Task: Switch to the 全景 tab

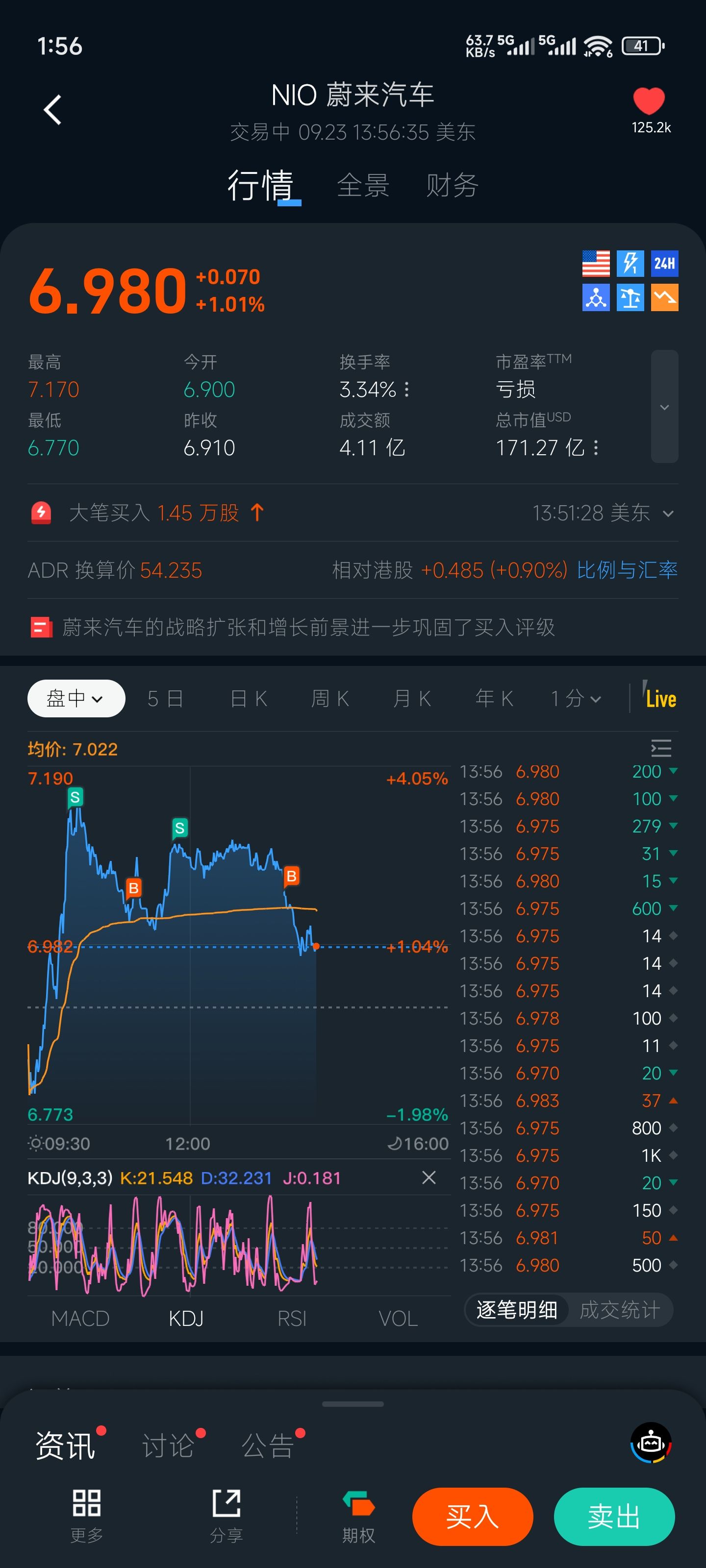Action: [363, 185]
